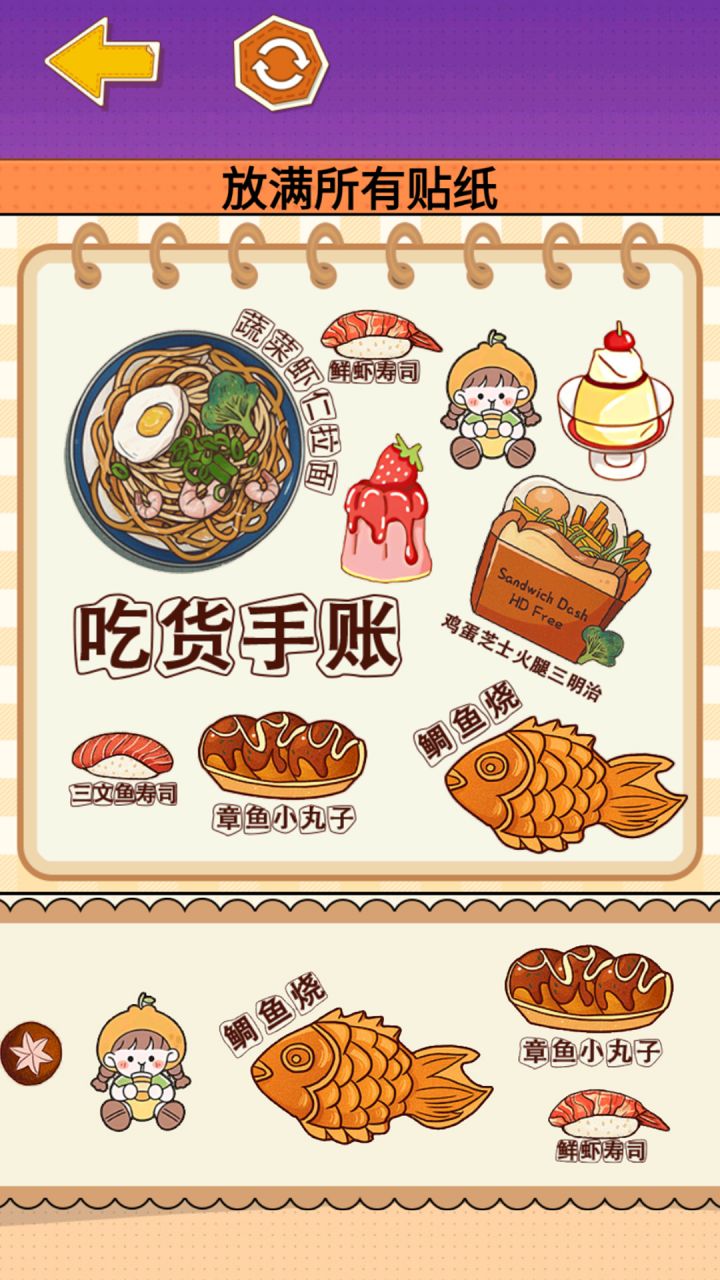
Task: Tap the 放满所有贴纸 title banner
Action: click(360, 182)
